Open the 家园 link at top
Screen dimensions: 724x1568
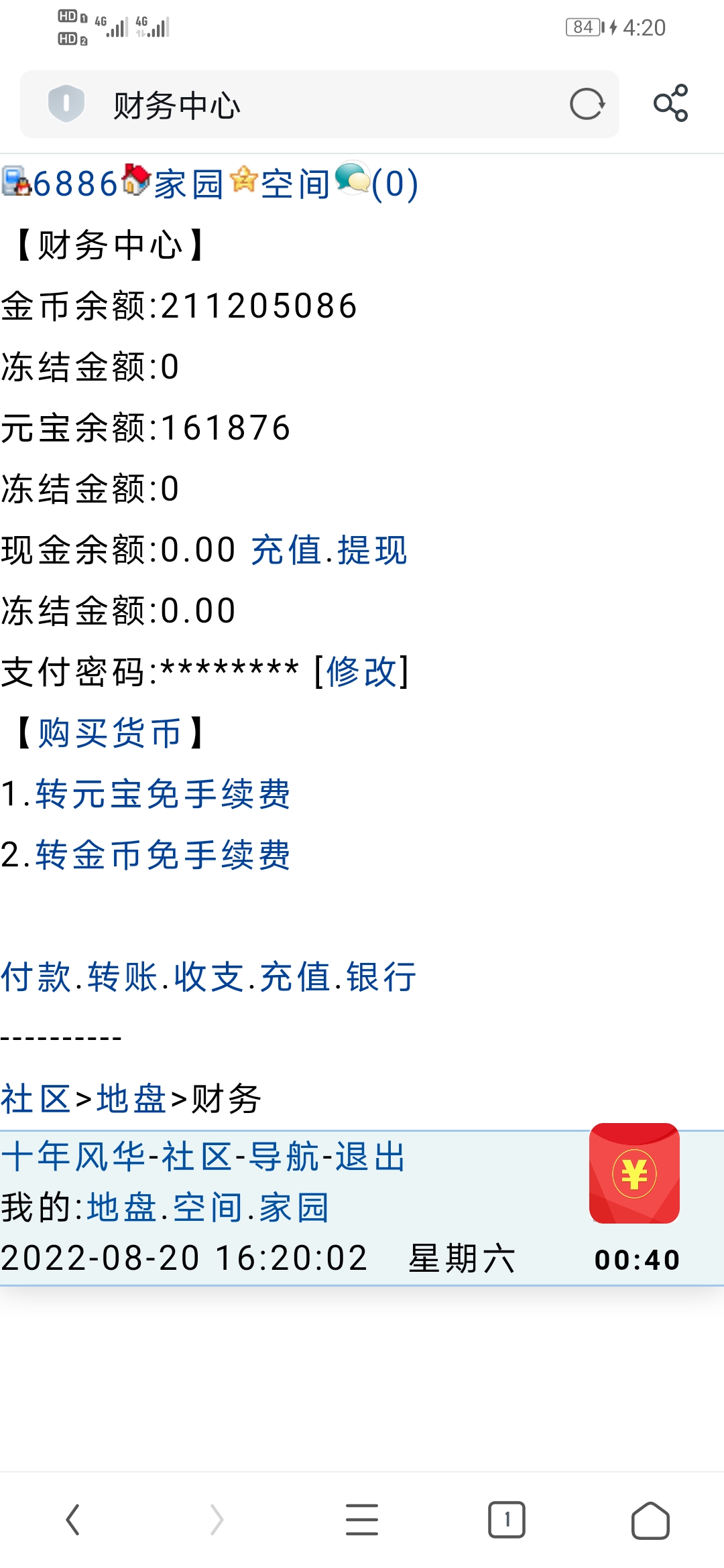(188, 184)
